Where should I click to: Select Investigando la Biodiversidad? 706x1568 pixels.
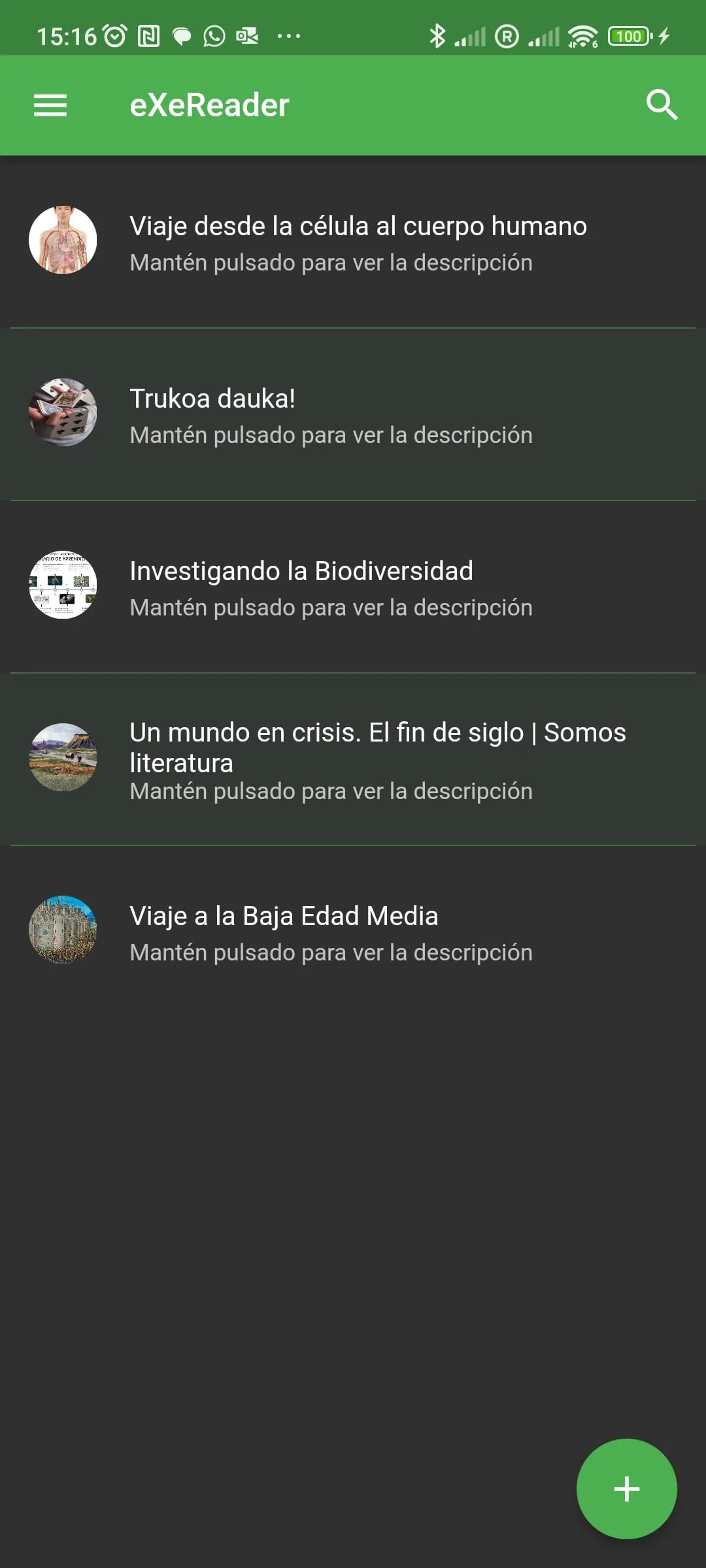pos(301,570)
